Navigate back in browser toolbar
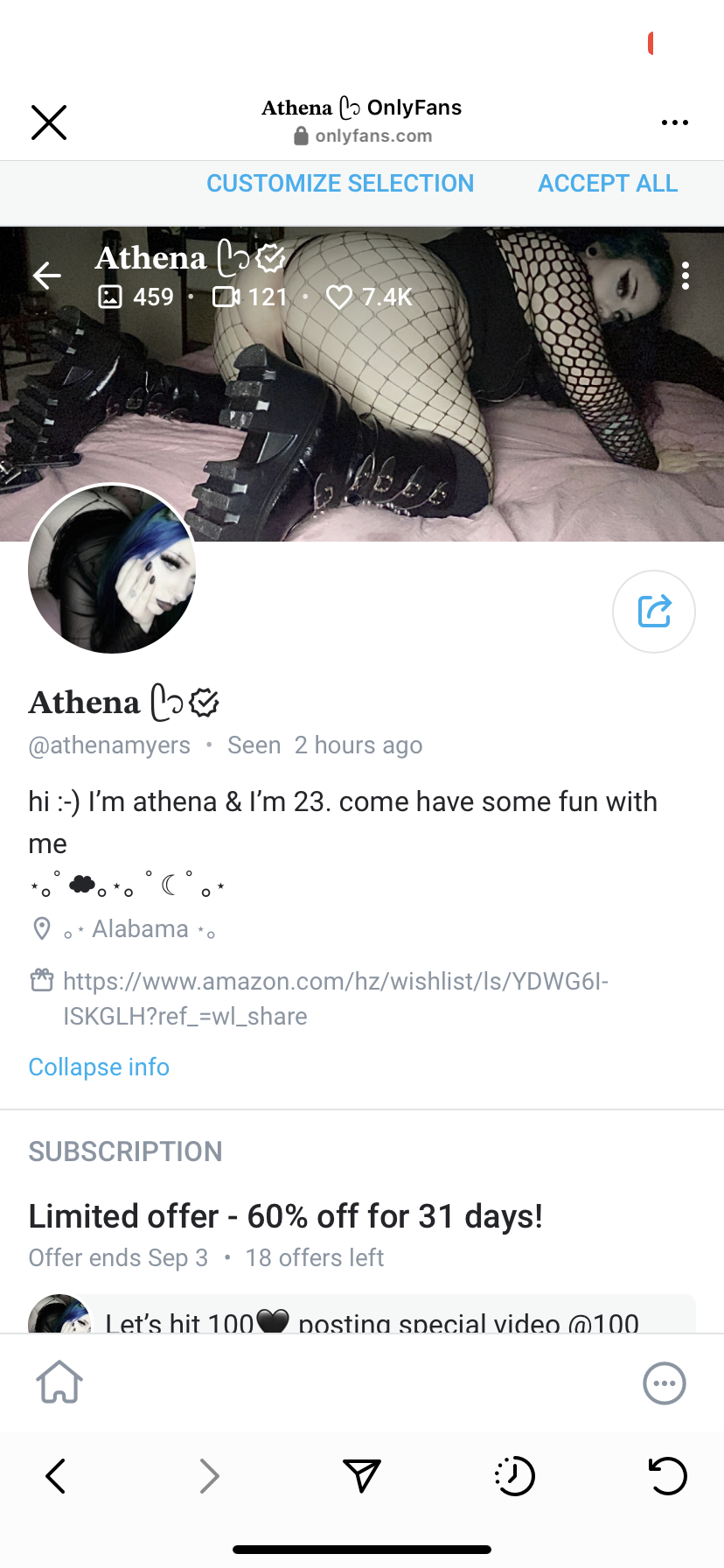The width and height of the screenshot is (724, 1568). tap(56, 1476)
